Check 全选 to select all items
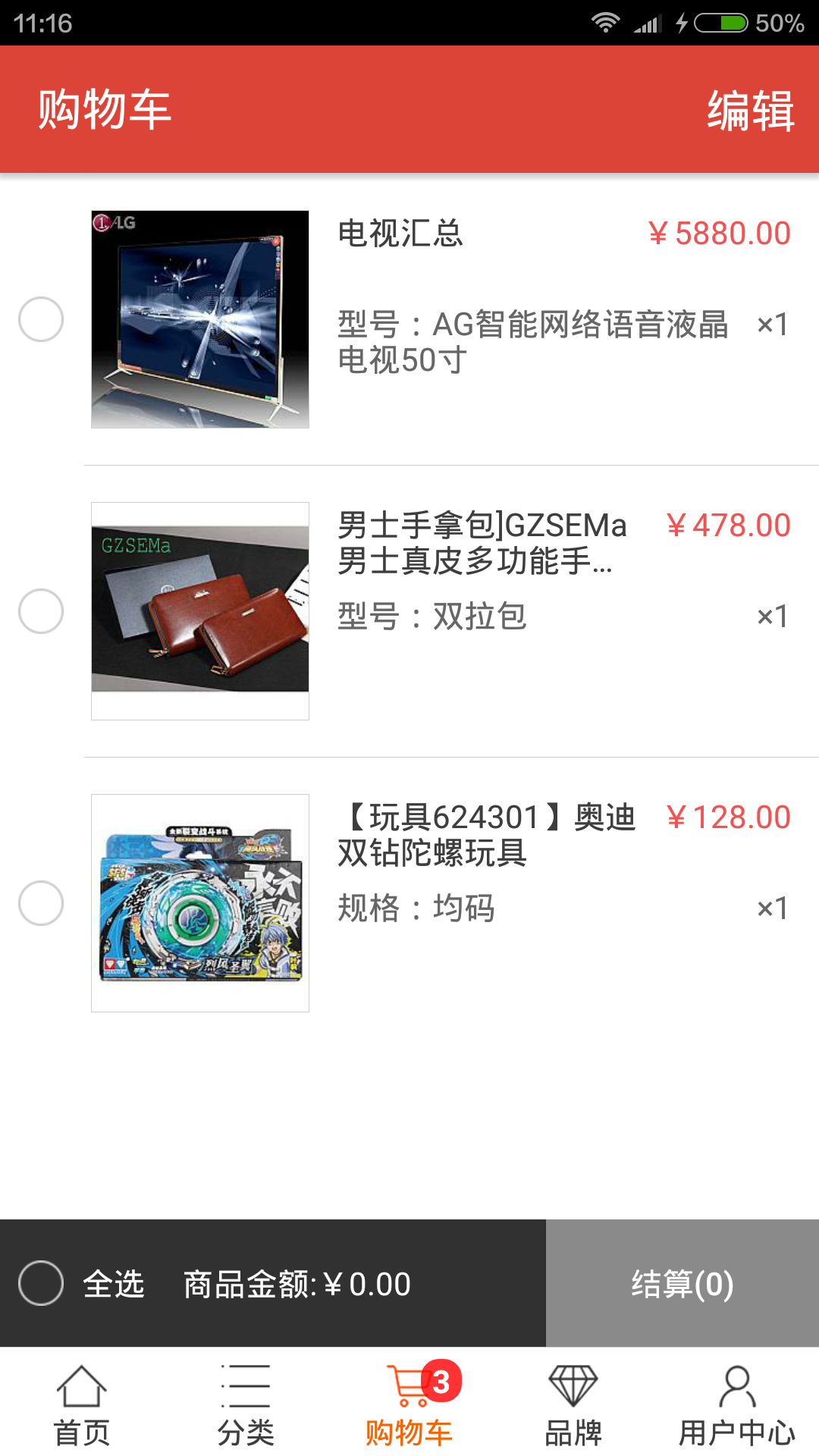The image size is (819, 1456). click(x=41, y=1283)
